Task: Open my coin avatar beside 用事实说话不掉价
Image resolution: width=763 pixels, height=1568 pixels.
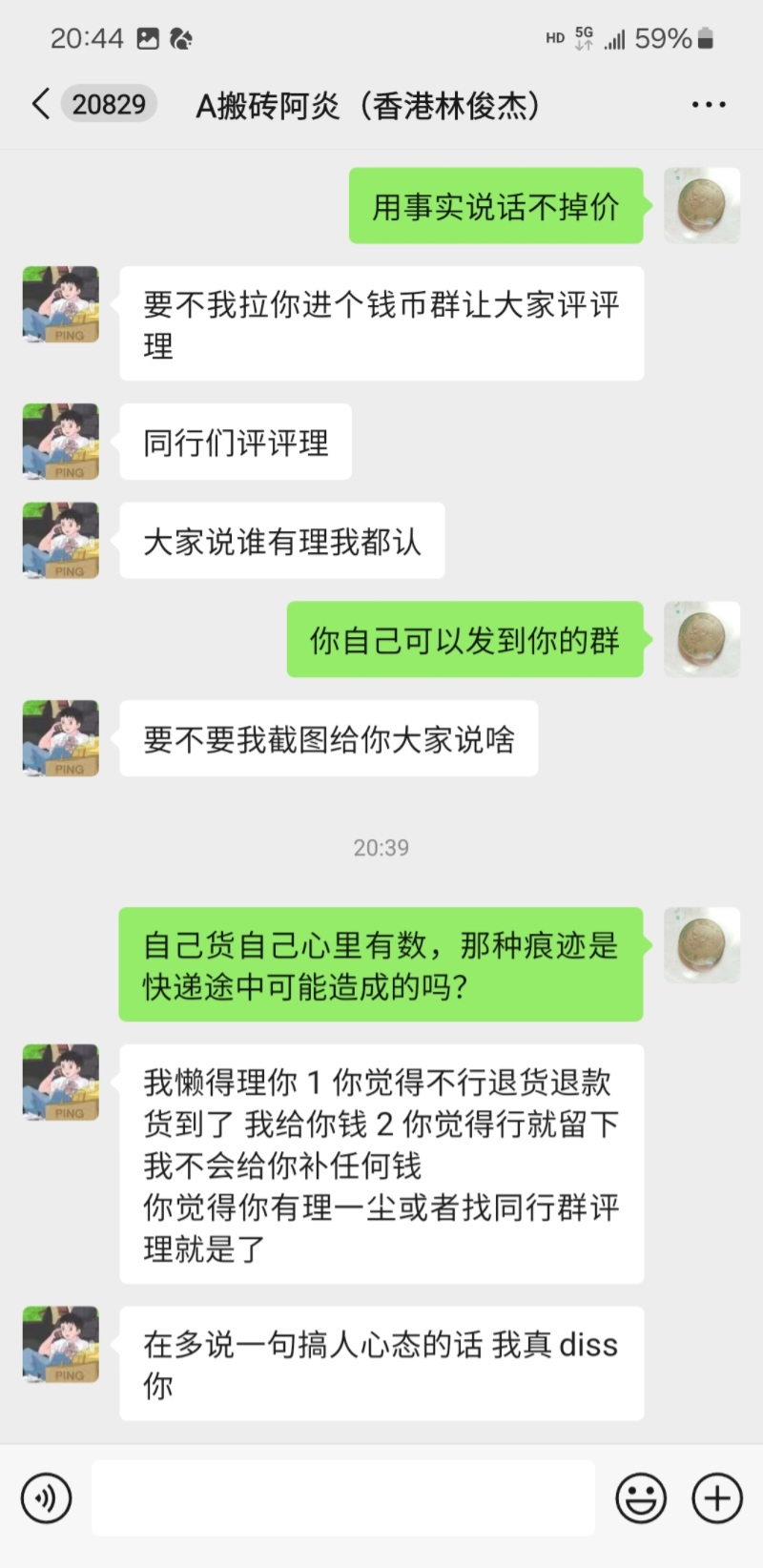Action: 702,205
